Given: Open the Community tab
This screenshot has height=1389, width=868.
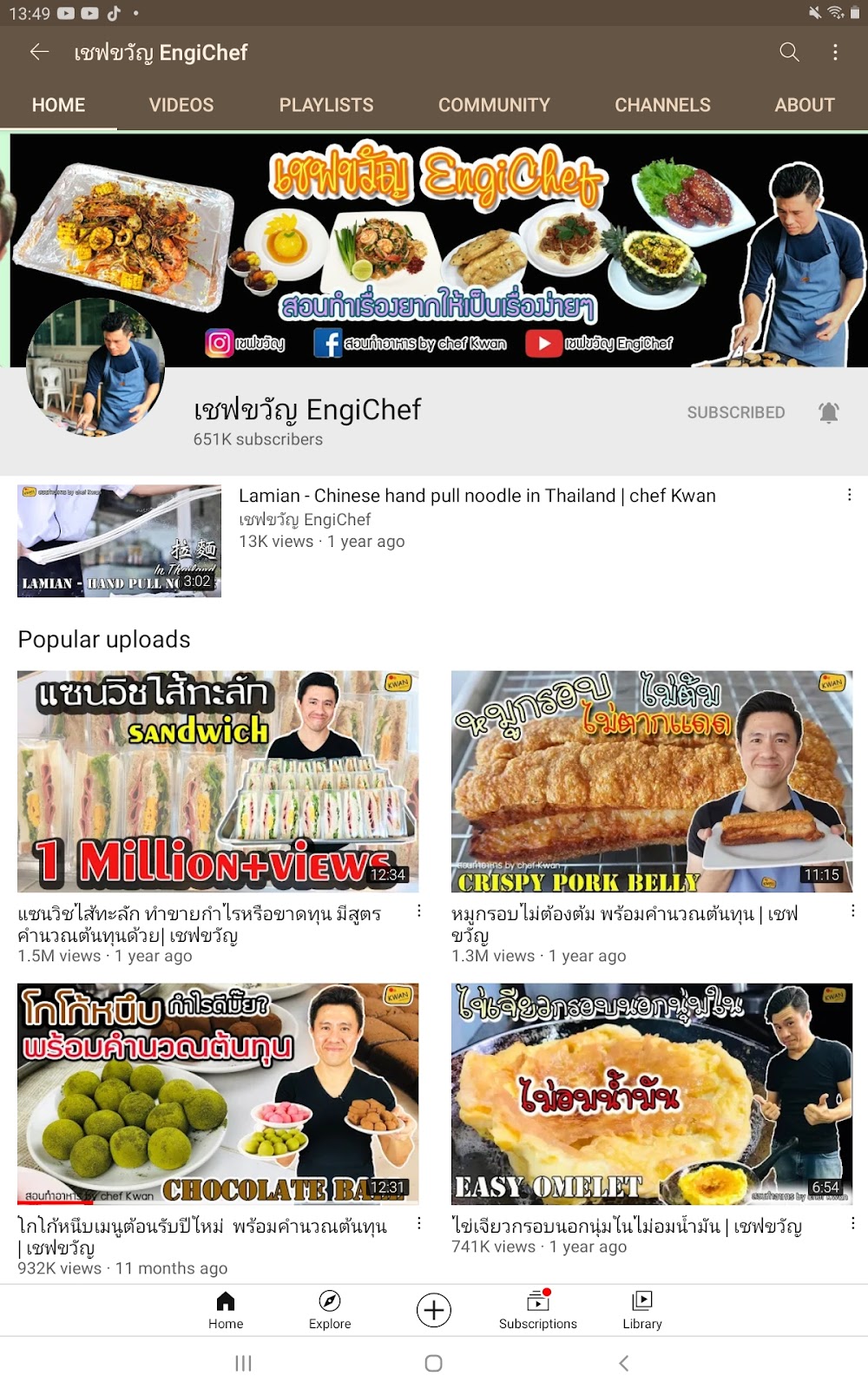Looking at the screenshot, I should click(x=494, y=105).
